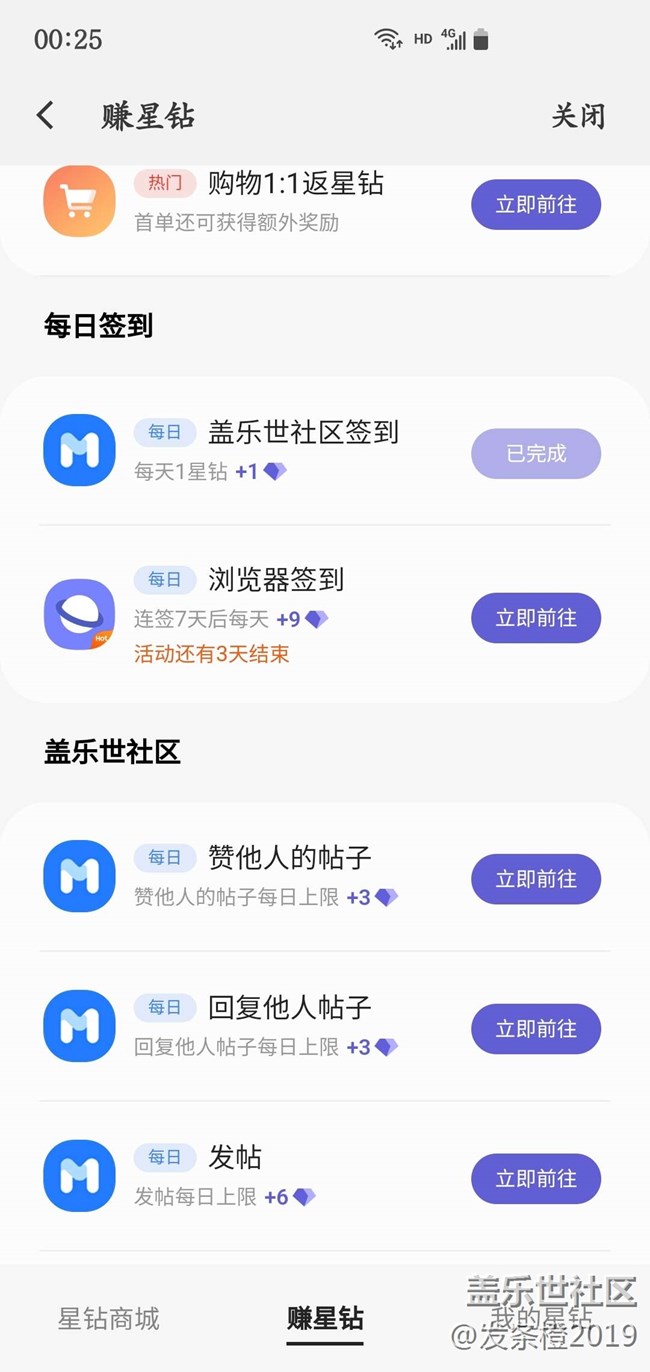The image size is (650, 1372).
Task: Tap 立即前往 for 回复他人帖子
Action: pyautogui.click(x=536, y=1029)
